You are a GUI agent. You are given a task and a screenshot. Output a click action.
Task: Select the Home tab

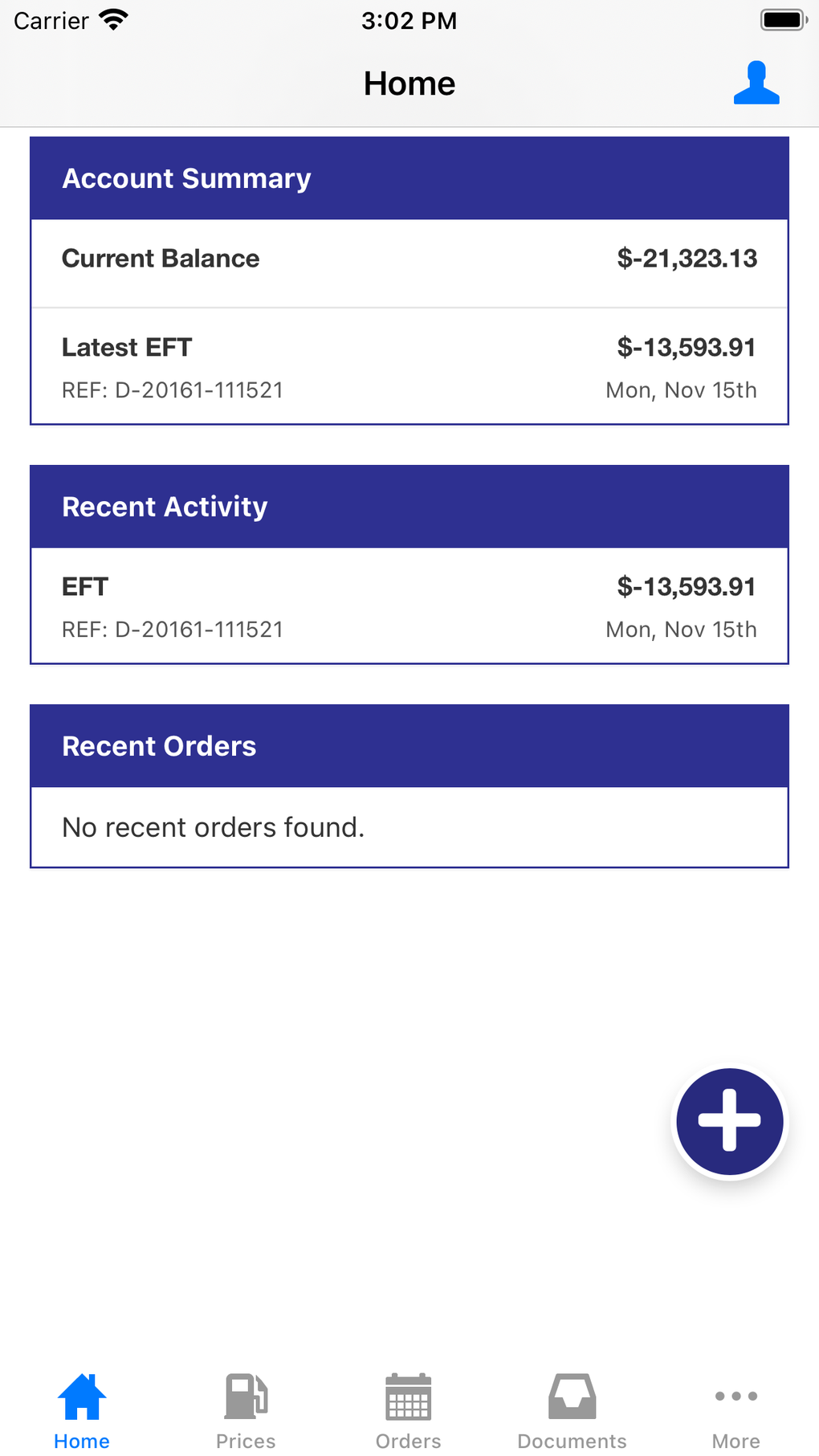82,1411
